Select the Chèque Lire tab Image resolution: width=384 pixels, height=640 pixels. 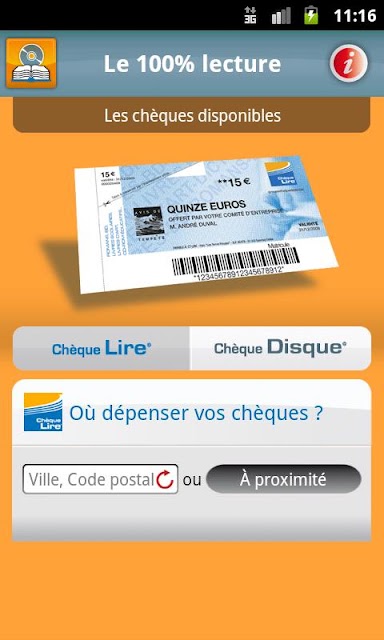[101, 348]
